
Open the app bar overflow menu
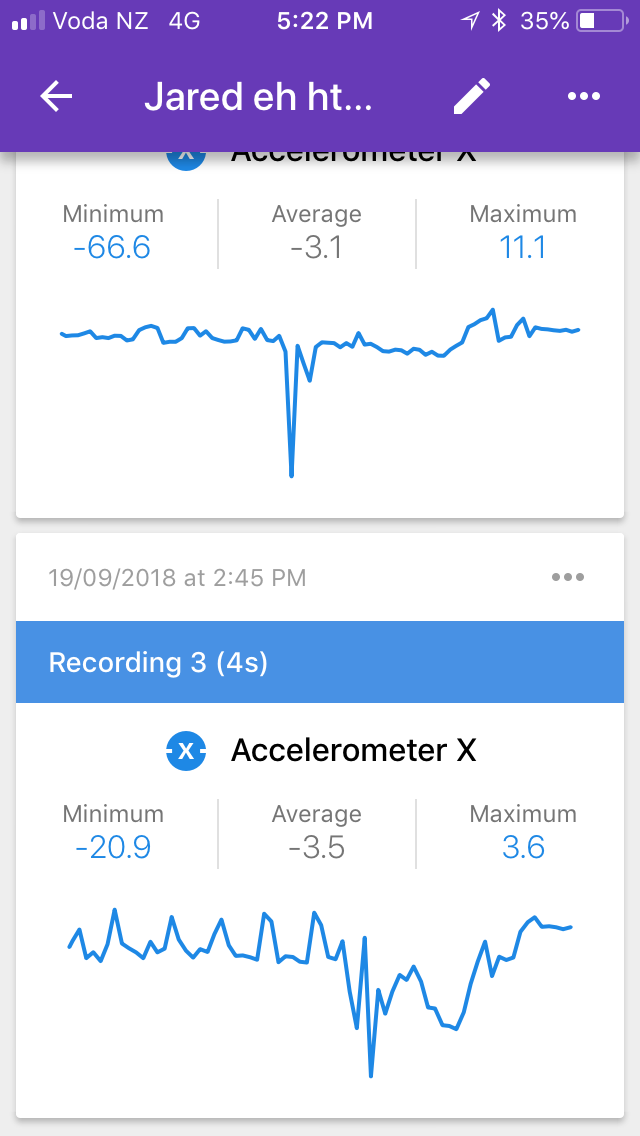tap(583, 96)
